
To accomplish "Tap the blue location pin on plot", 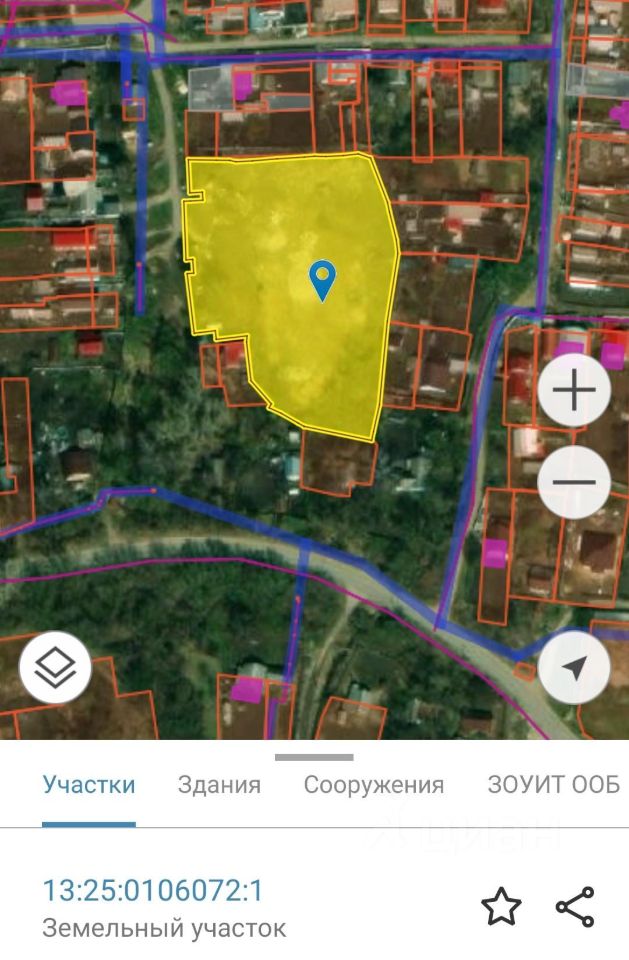I will point(322,279).
